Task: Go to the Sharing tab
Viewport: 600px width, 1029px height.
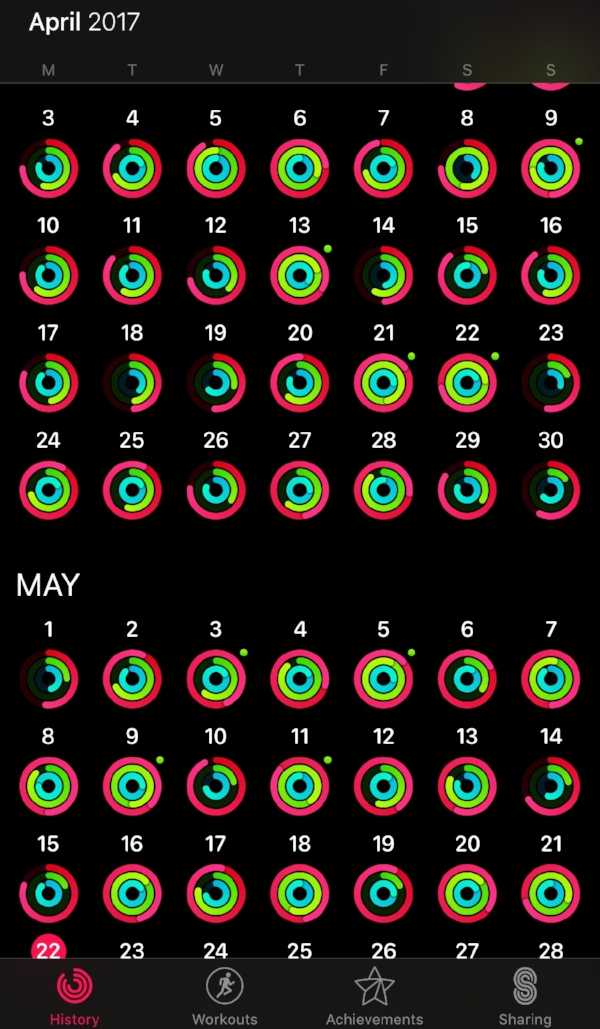Action: 525,996
